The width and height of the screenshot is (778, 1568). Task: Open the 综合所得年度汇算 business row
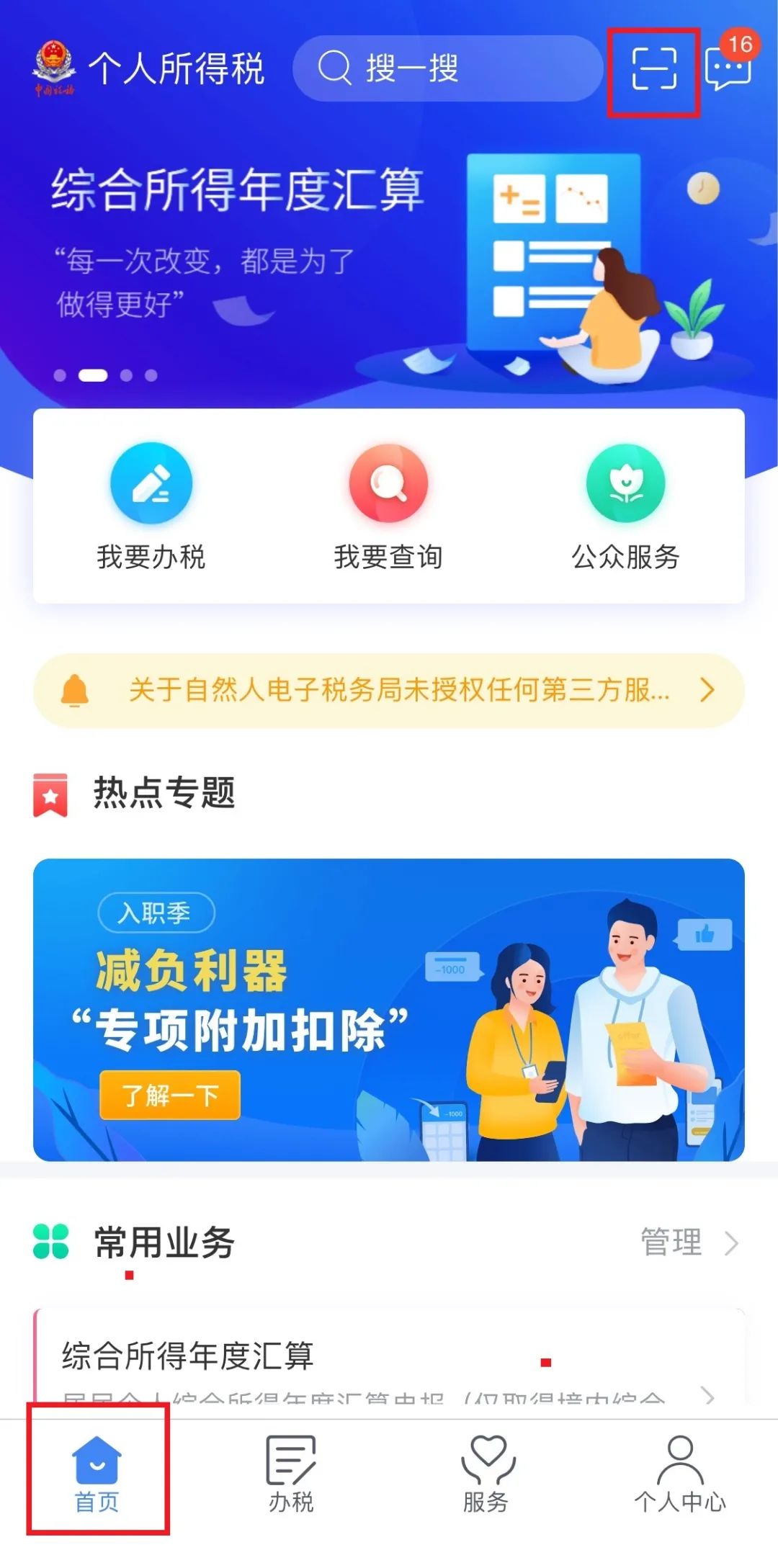389,1364
